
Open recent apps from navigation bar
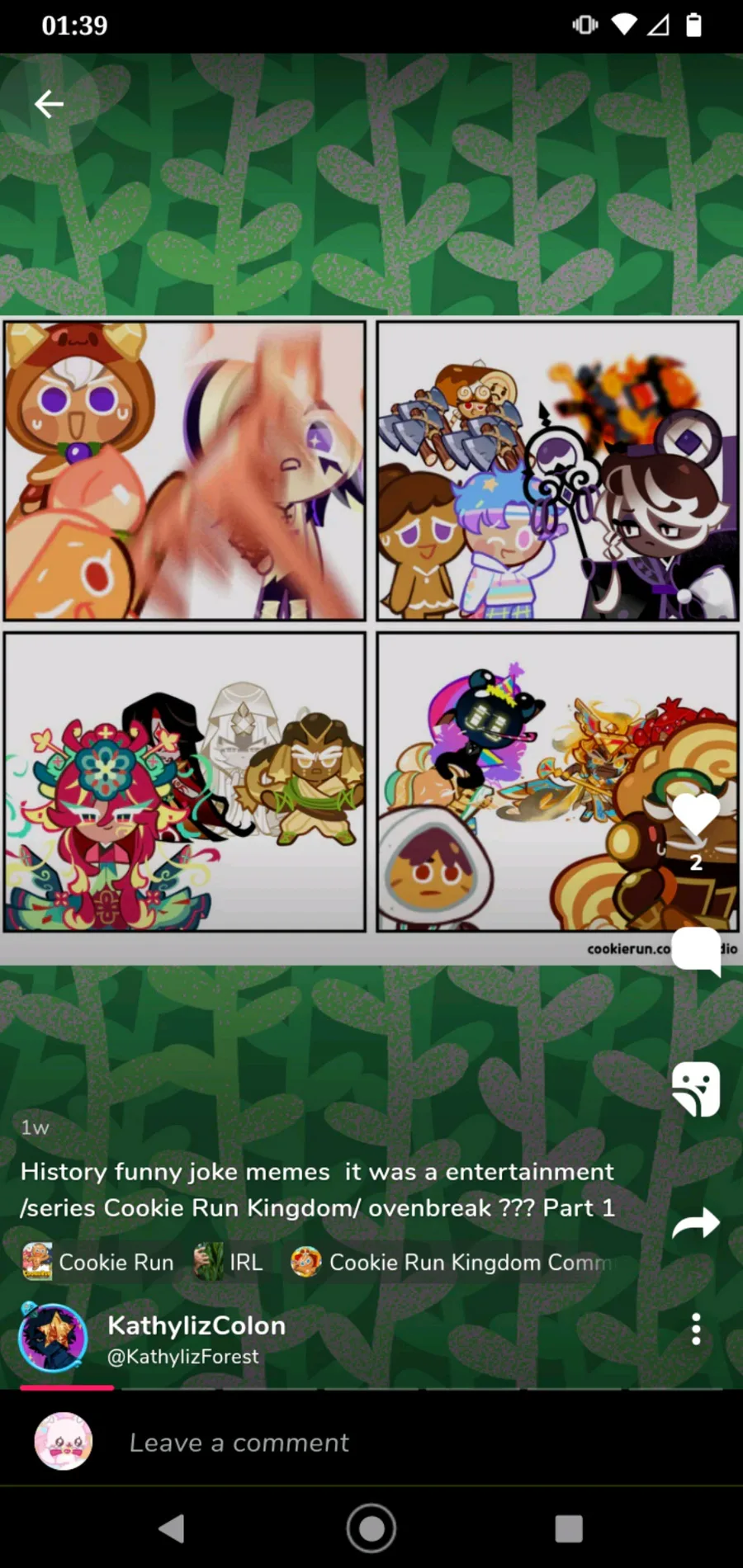click(x=569, y=1528)
